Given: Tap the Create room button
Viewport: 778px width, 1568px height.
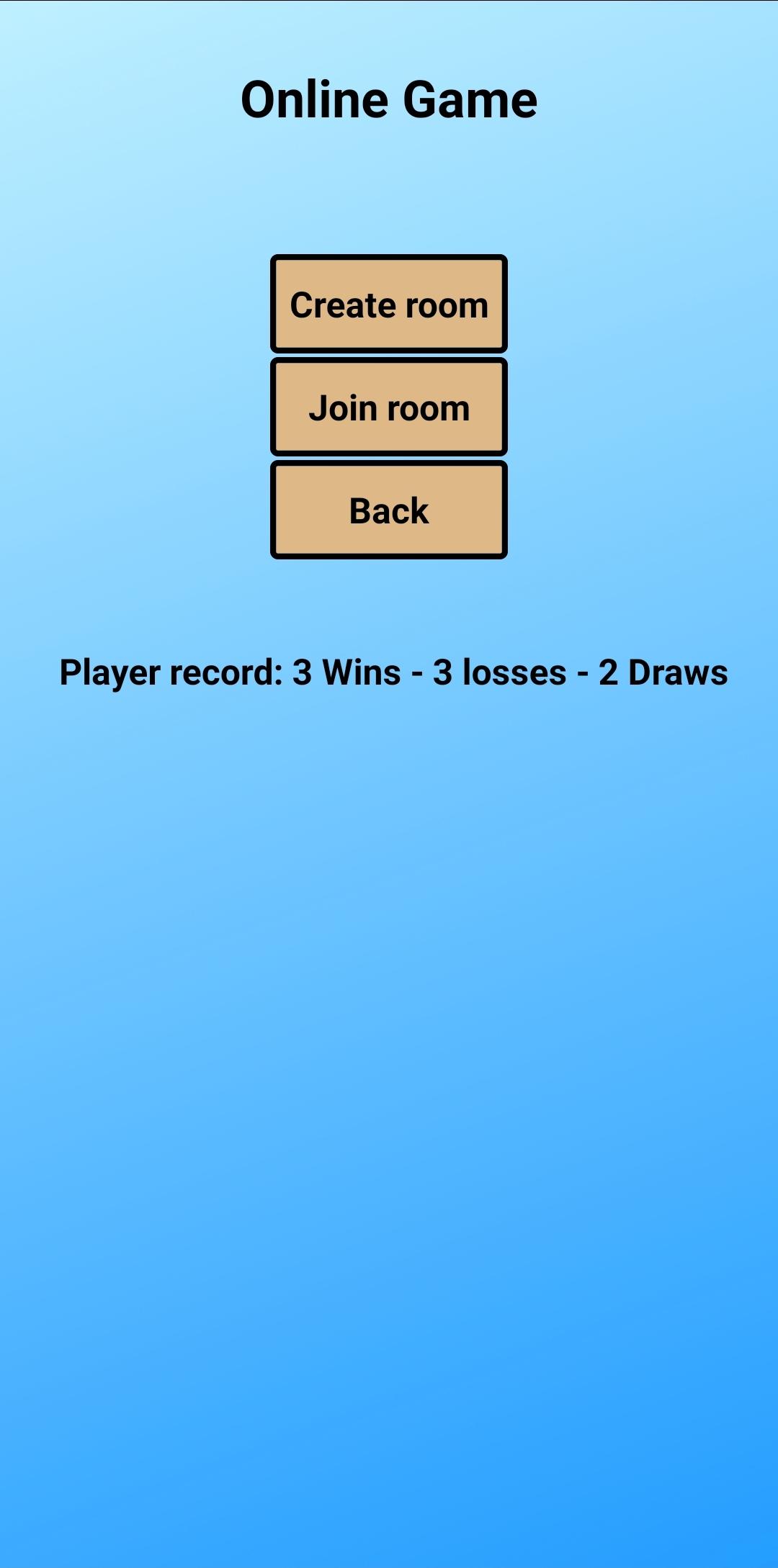Looking at the screenshot, I should point(389,304).
